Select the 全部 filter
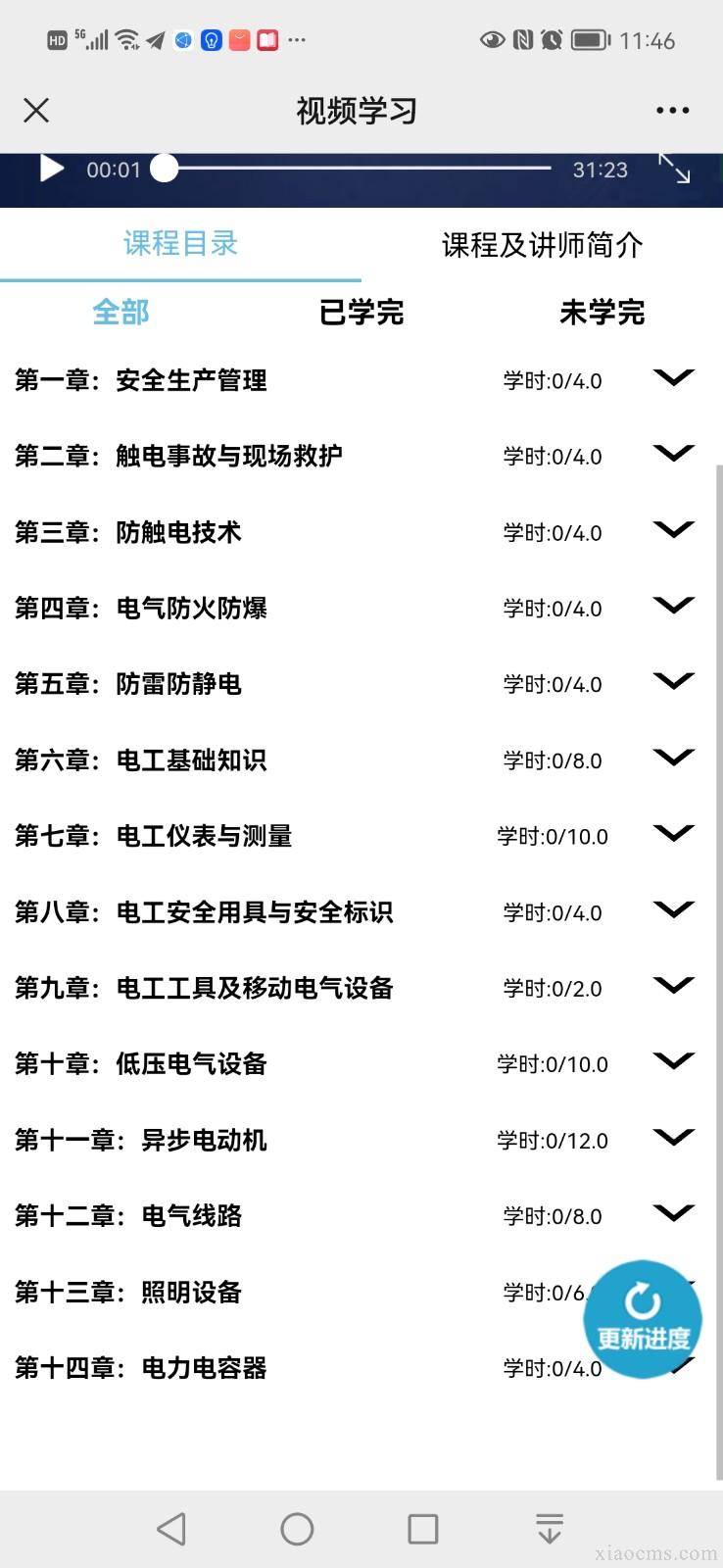This screenshot has width=723, height=1568. pos(120,313)
